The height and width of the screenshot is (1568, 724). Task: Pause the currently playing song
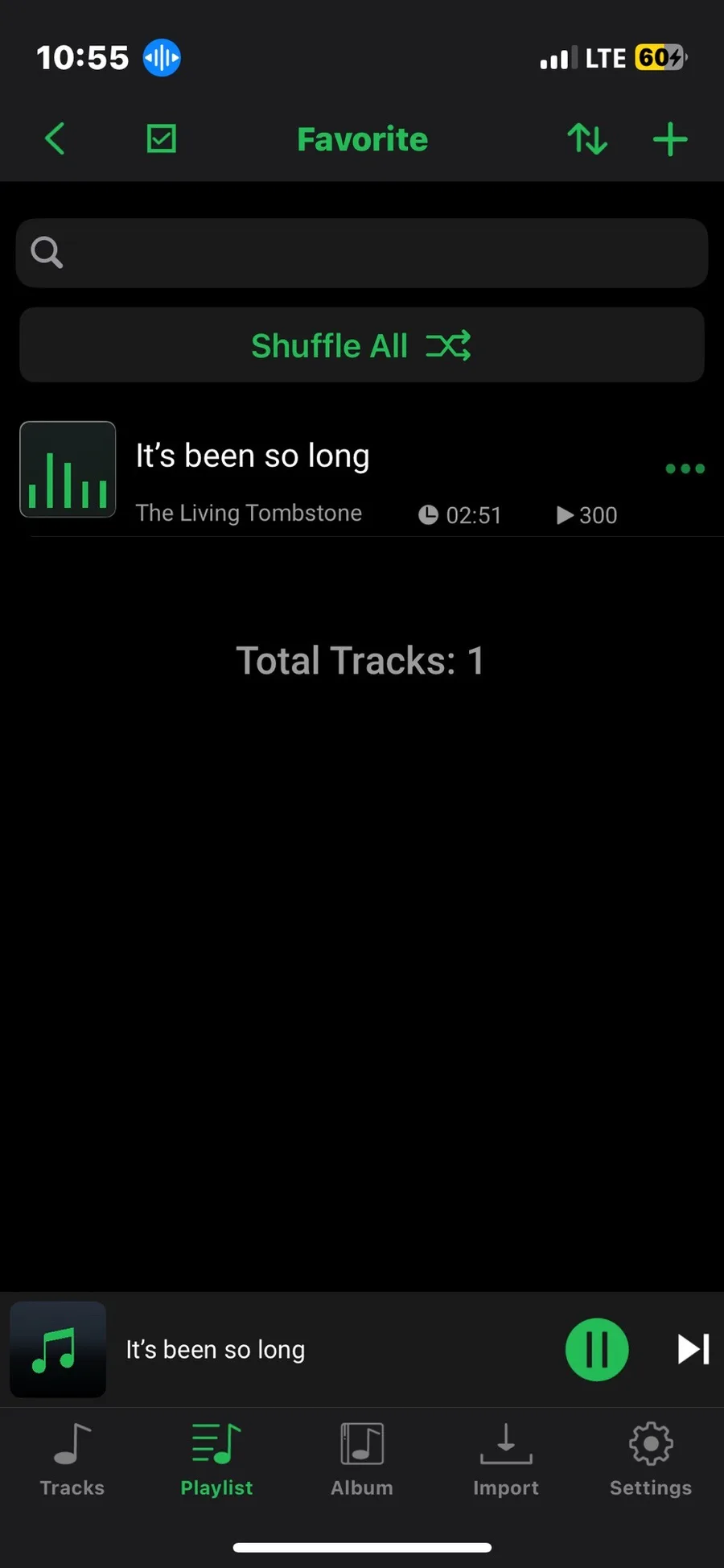[x=597, y=1349]
